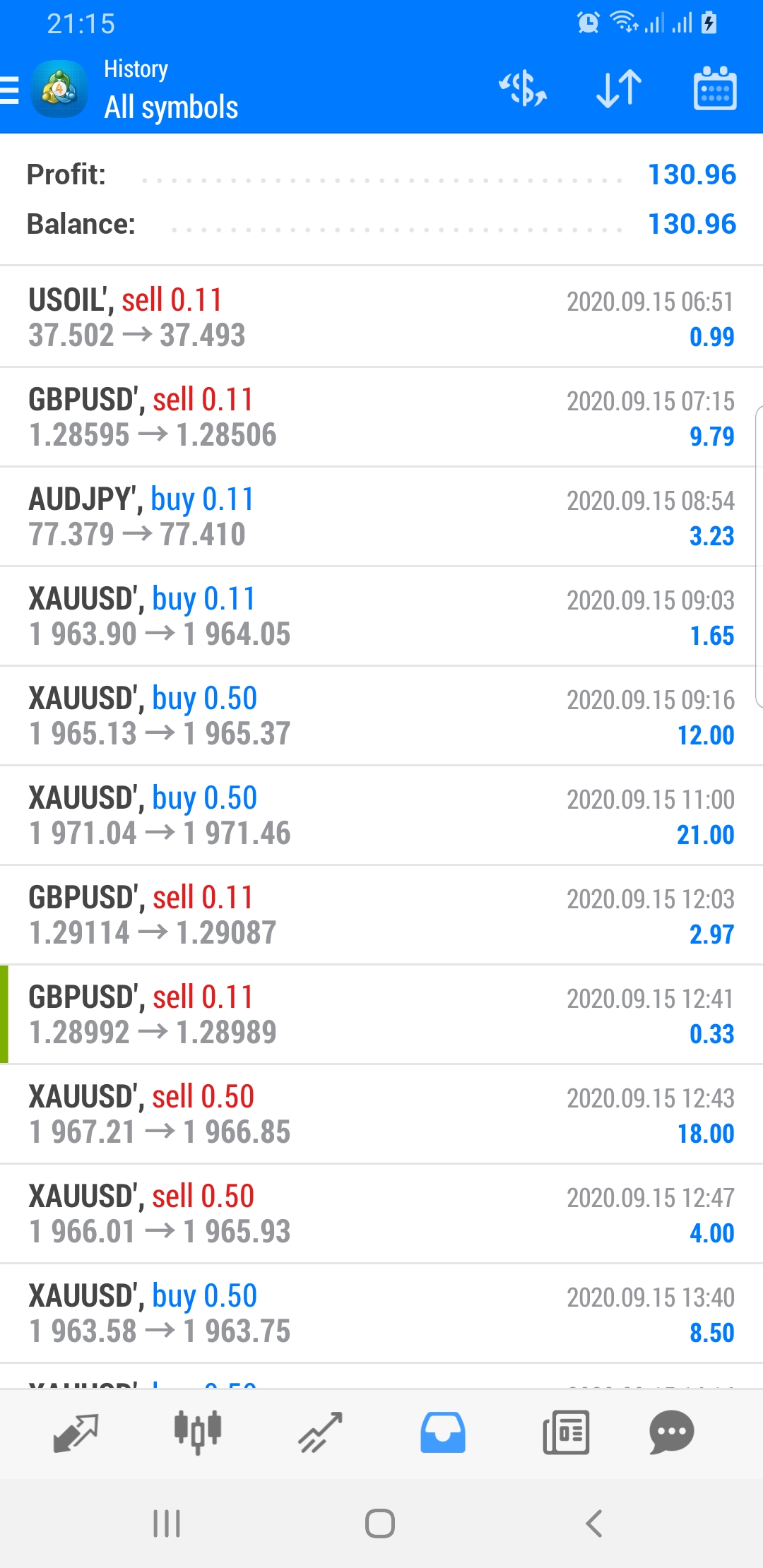View XAUUSD buy 0.11 trade at 09:03

point(381,616)
